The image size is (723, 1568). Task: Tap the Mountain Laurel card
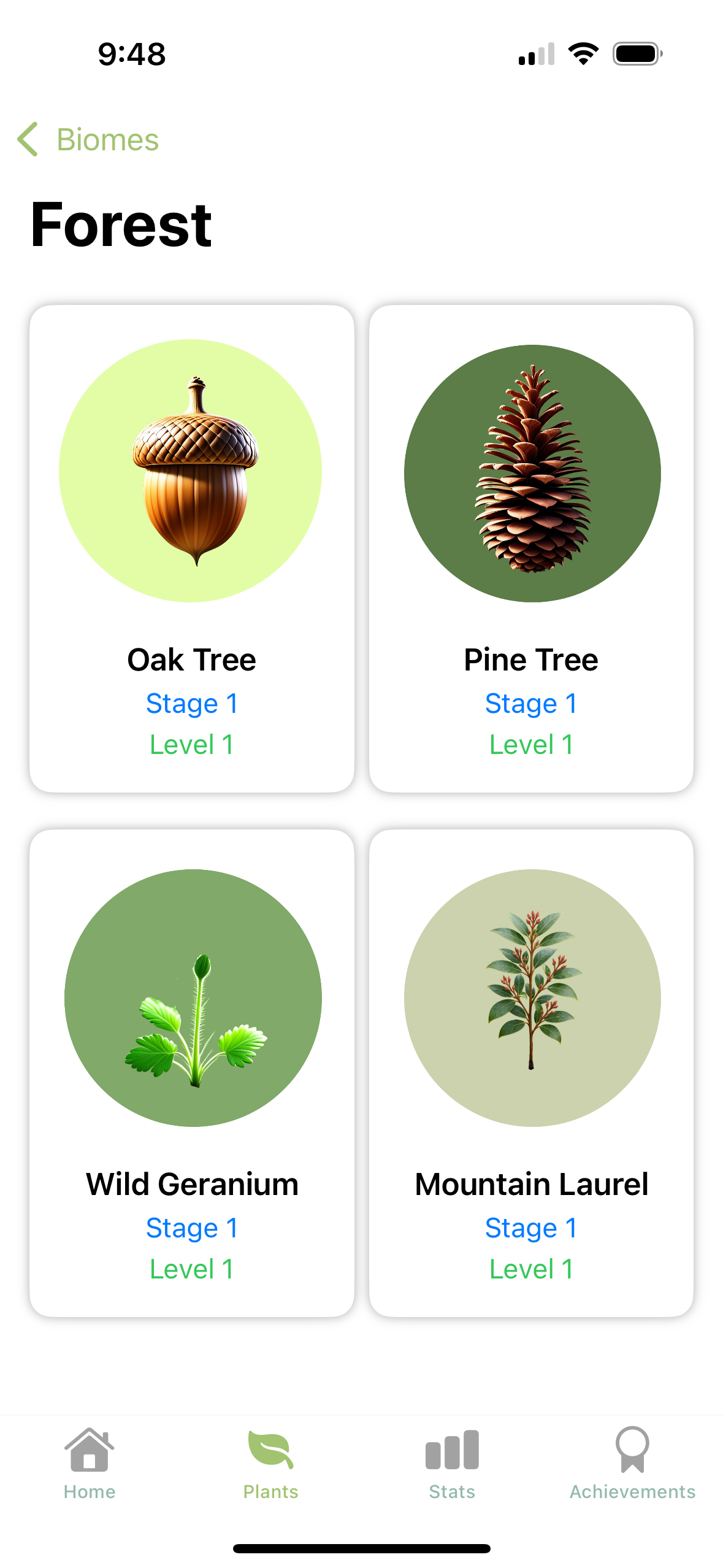point(531,1072)
